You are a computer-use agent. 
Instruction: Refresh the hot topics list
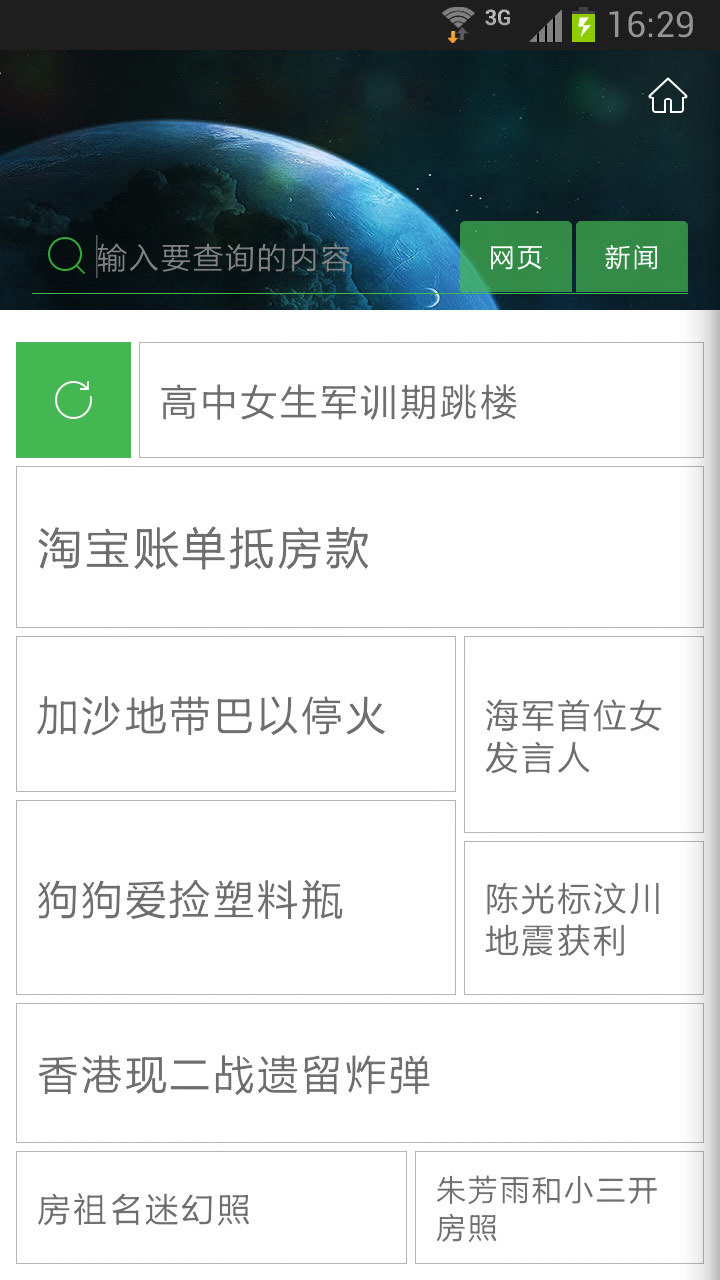pyautogui.click(x=73, y=400)
